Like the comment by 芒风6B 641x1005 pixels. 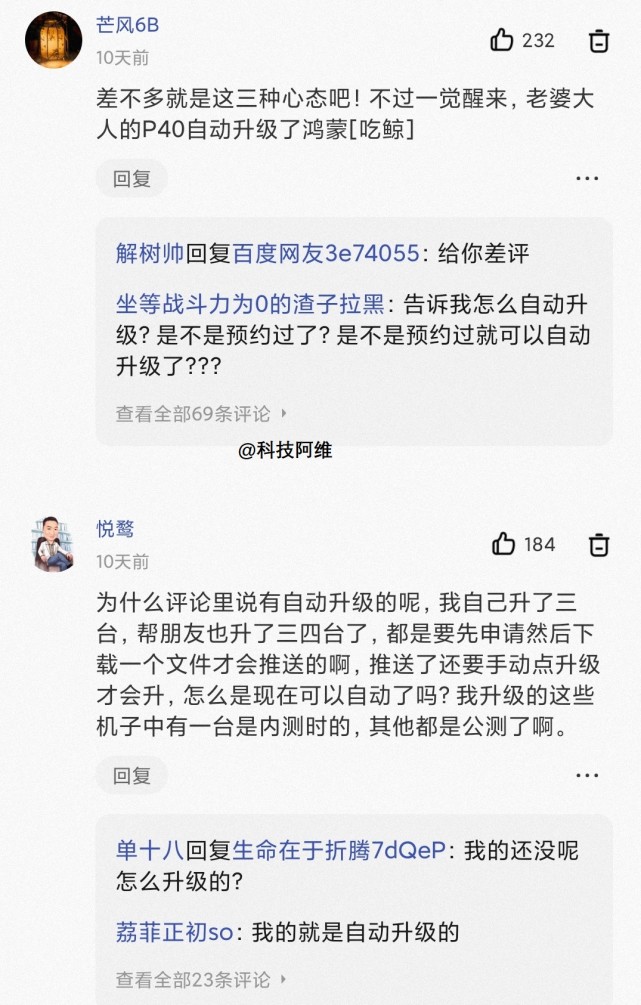pyautogui.click(x=503, y=41)
